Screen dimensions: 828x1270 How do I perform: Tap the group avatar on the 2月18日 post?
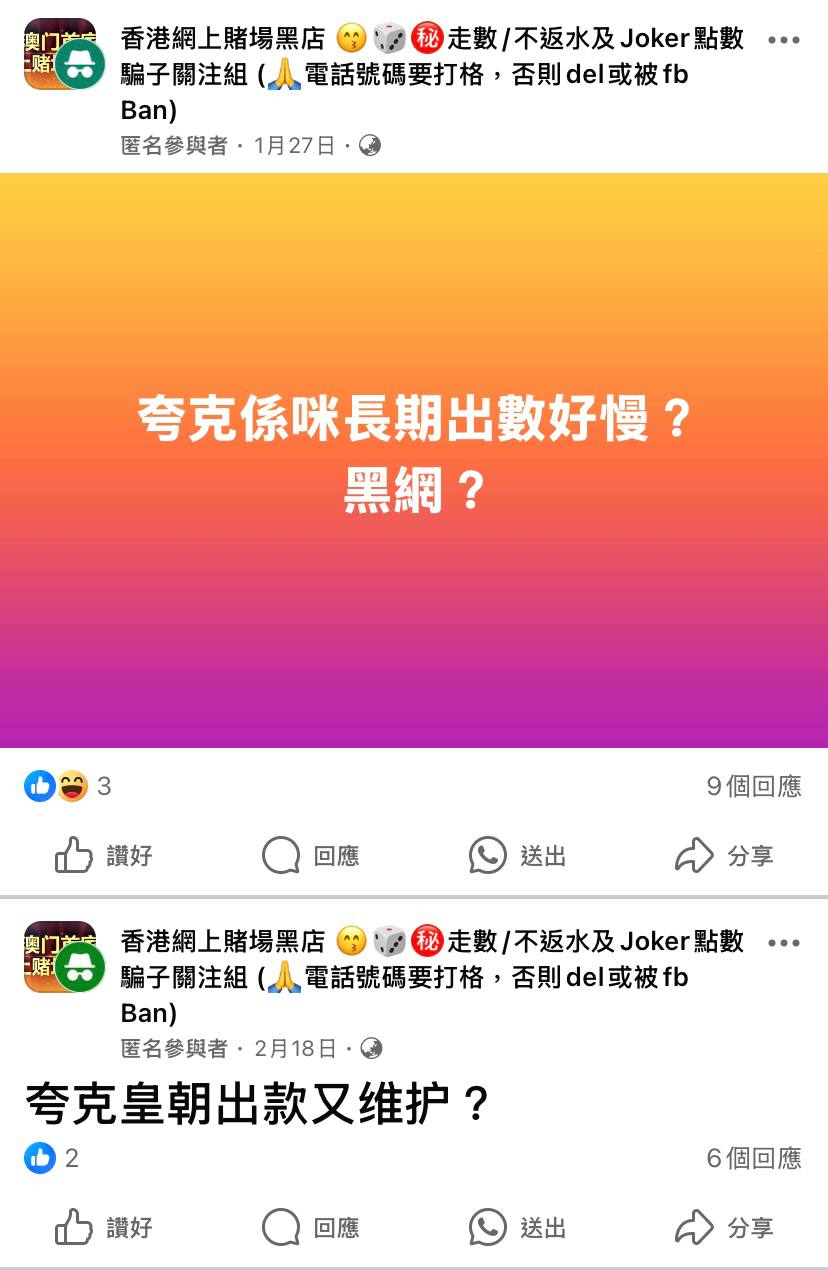point(62,957)
